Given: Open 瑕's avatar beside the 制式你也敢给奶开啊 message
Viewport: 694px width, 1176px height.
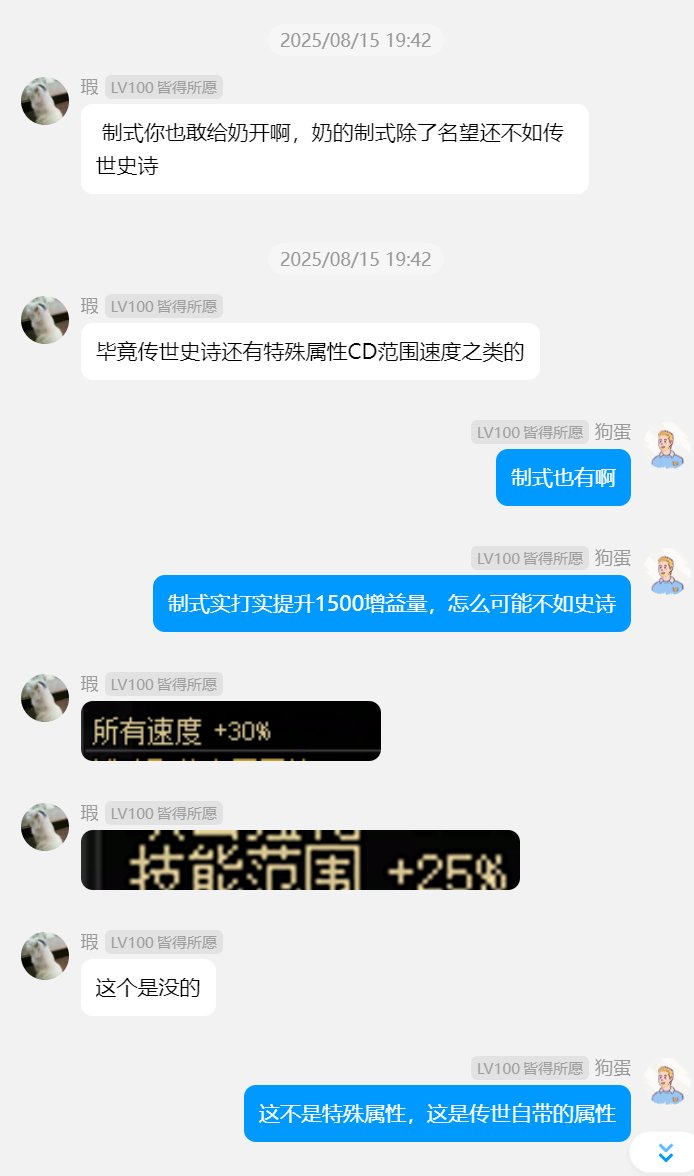Looking at the screenshot, I should click(45, 101).
